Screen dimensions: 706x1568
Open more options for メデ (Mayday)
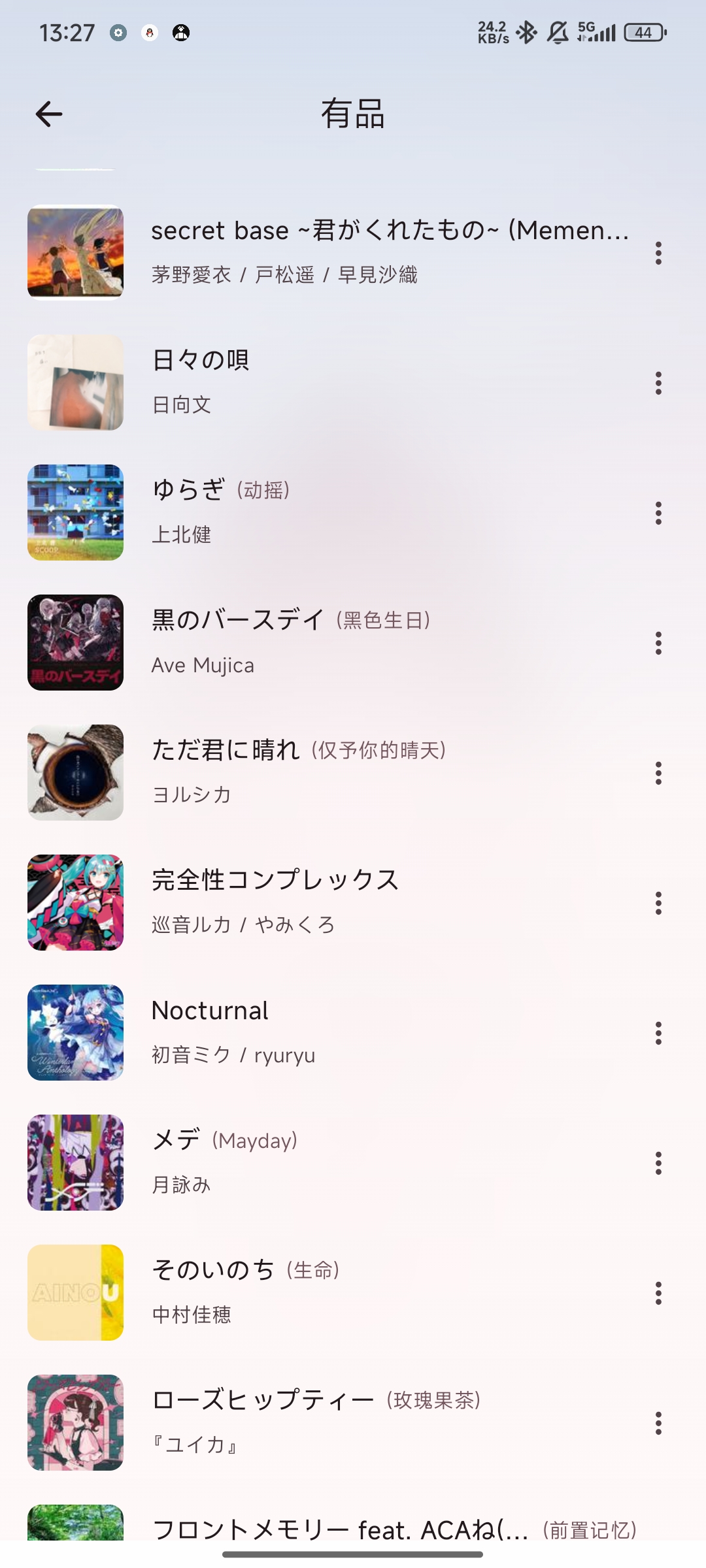658,1163
